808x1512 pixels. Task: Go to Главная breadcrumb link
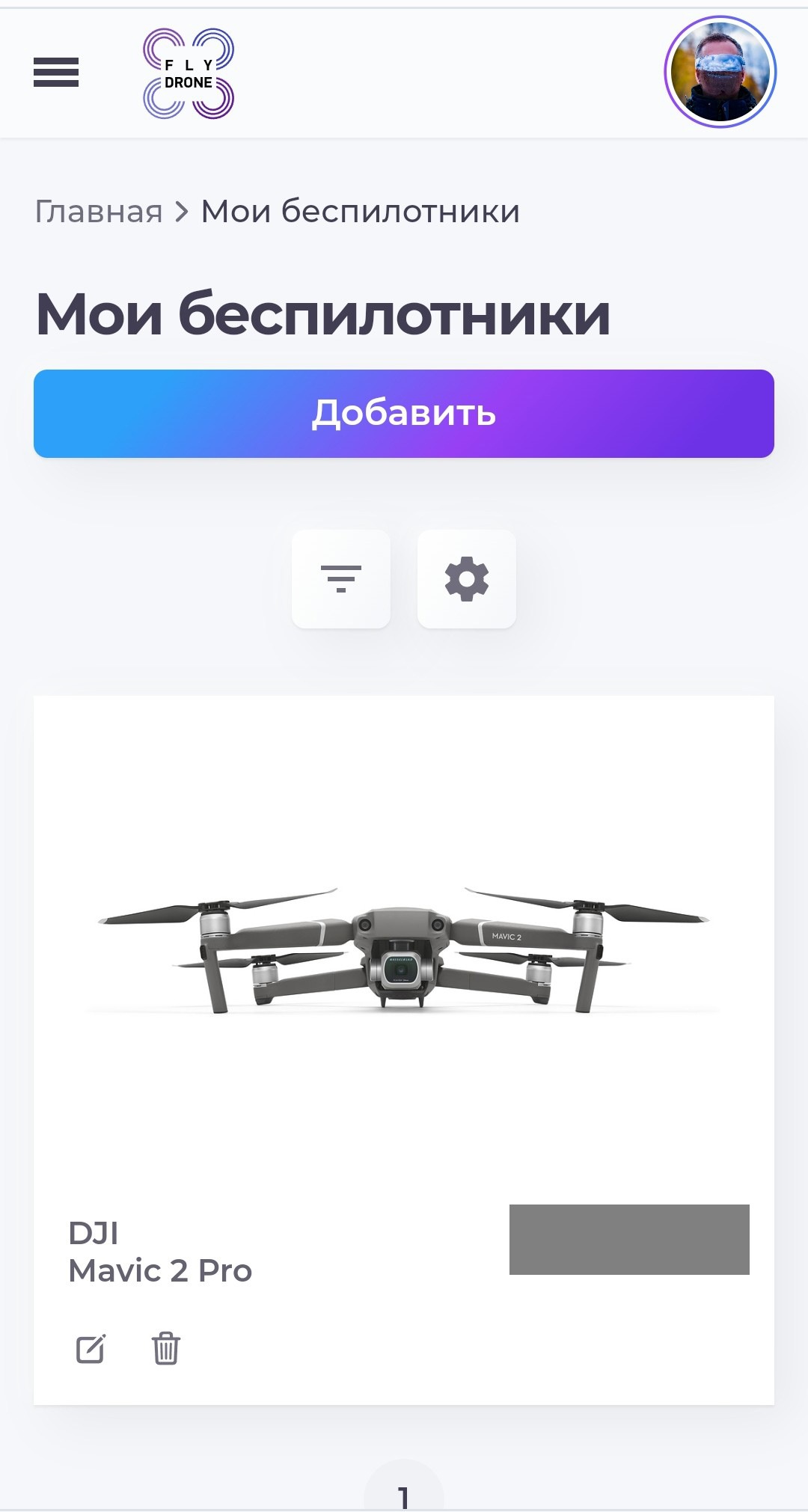pos(99,212)
